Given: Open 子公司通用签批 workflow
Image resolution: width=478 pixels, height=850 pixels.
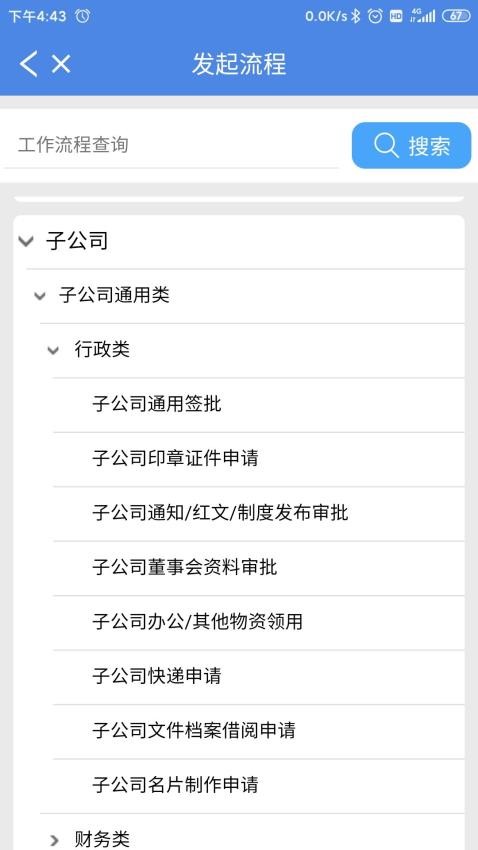Looking at the screenshot, I should 259,404.
